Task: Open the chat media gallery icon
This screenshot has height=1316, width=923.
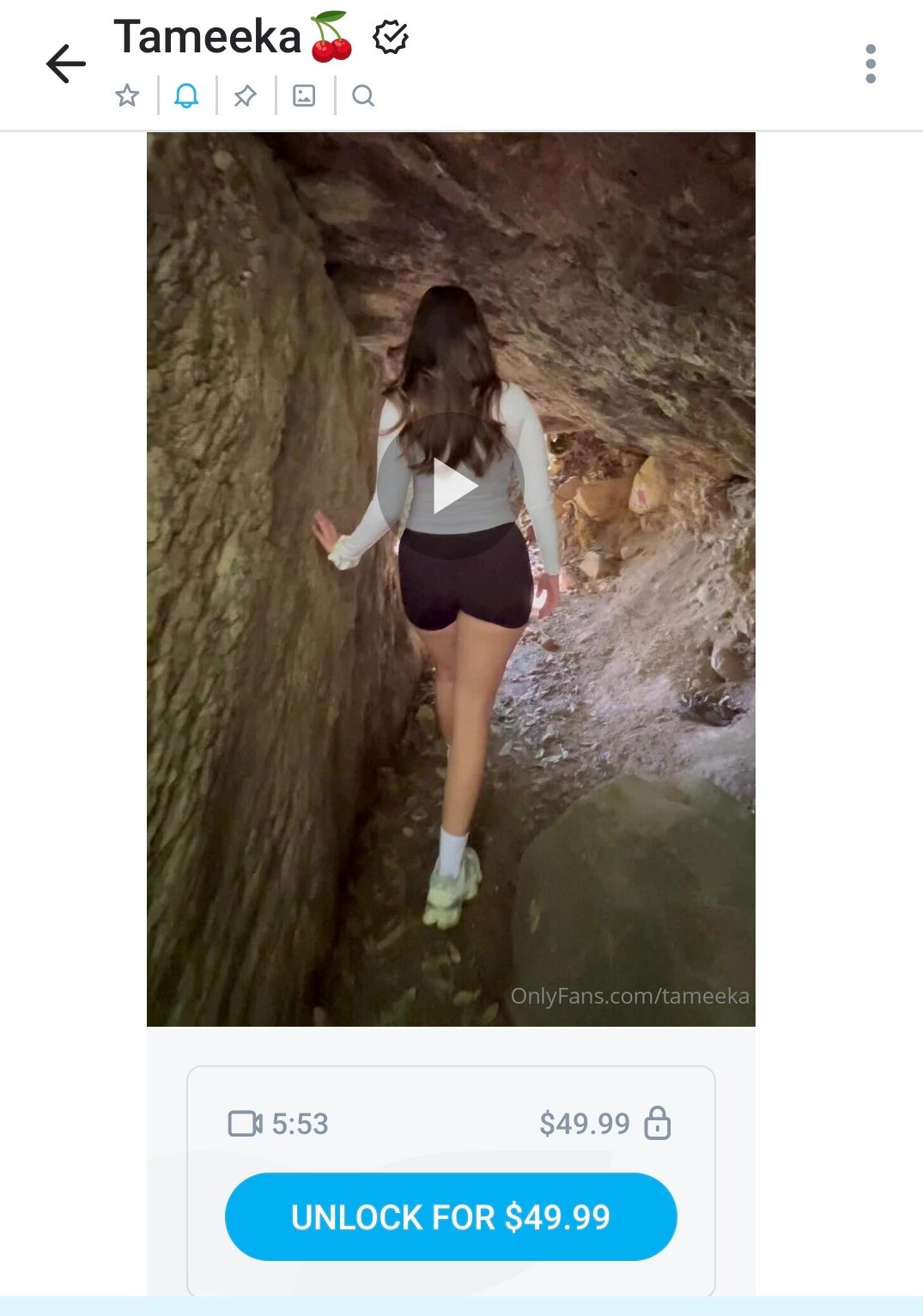Action: click(x=304, y=95)
